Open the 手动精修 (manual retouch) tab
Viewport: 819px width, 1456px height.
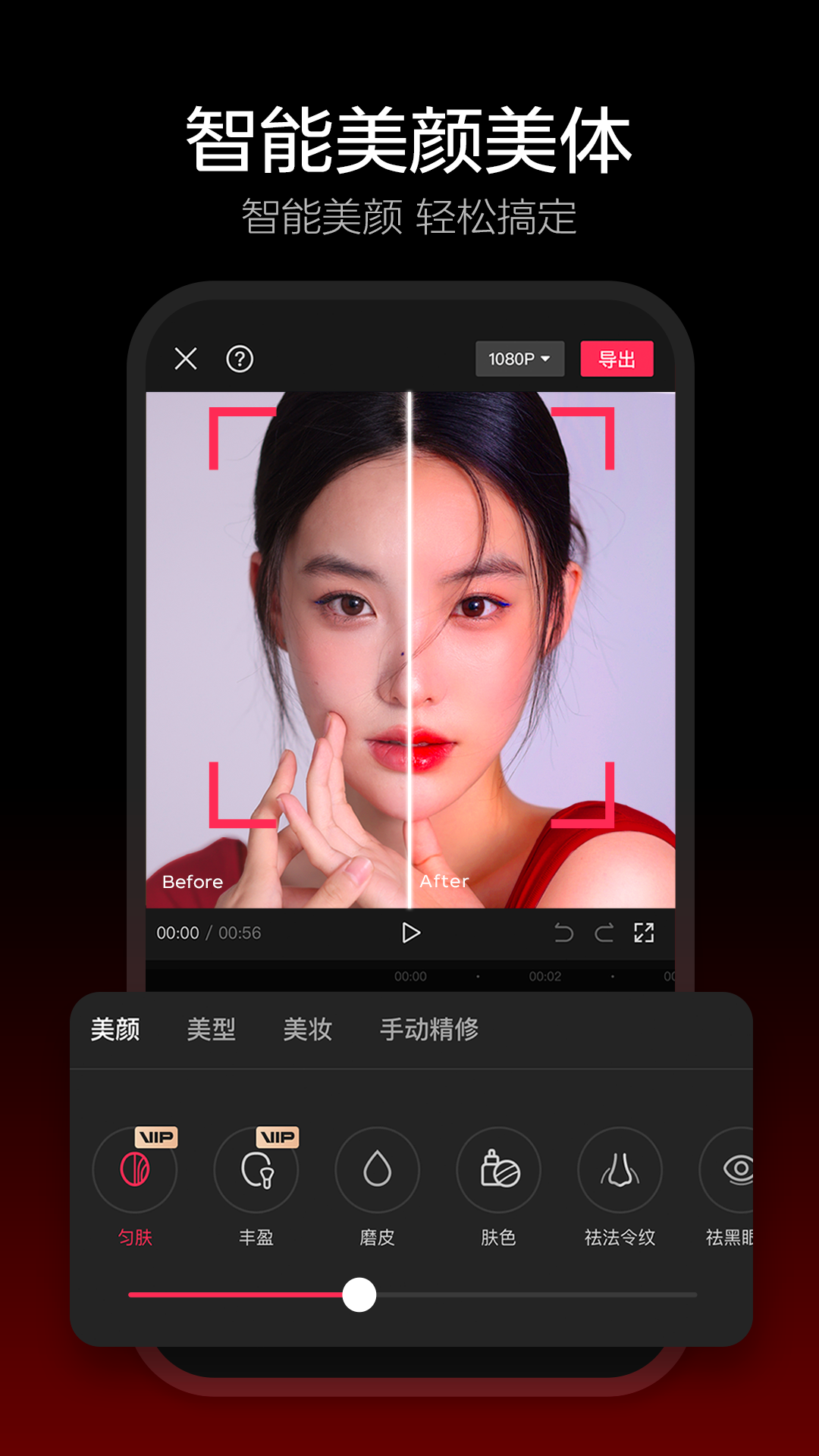tap(430, 1030)
